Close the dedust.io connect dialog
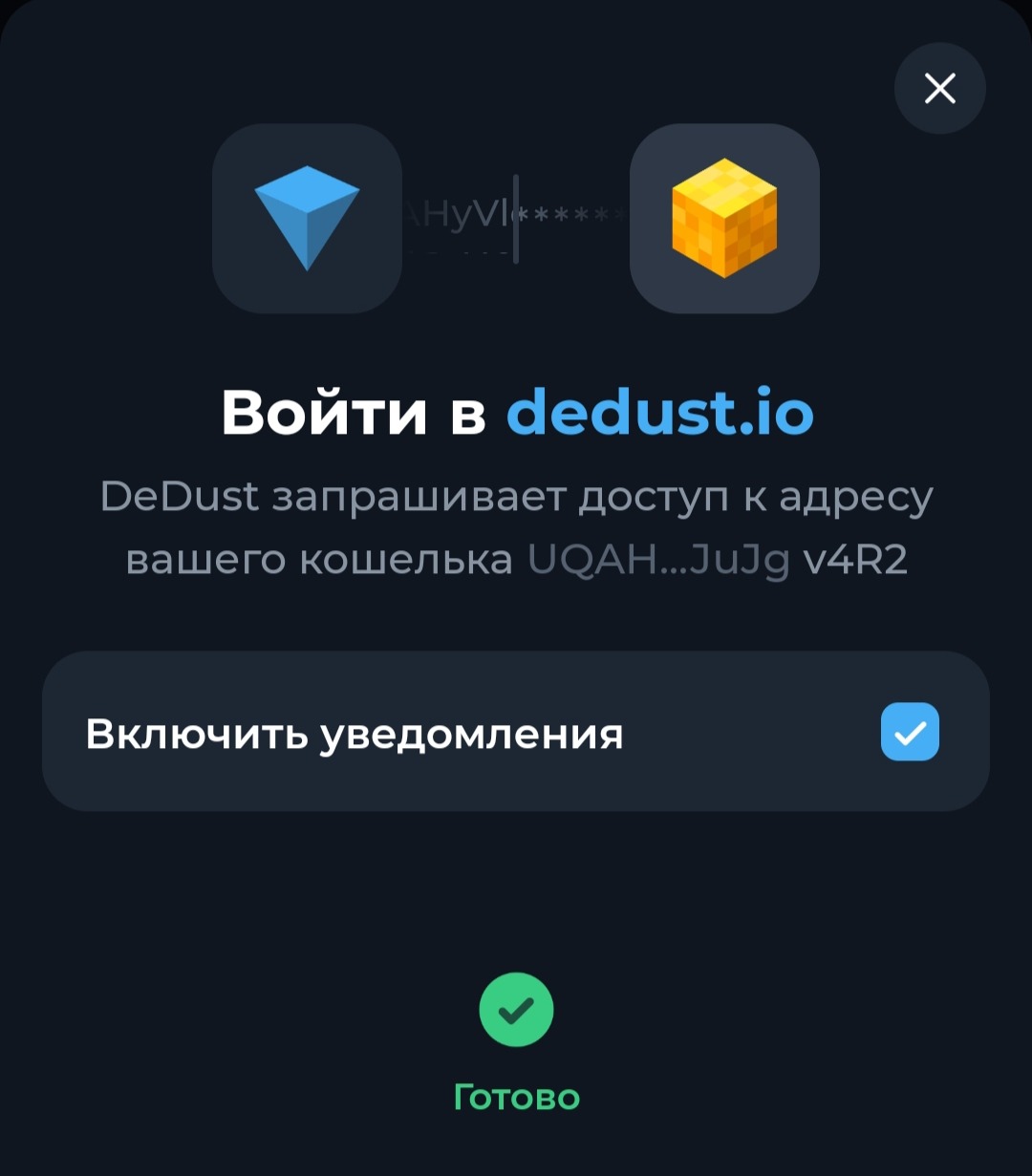This screenshot has width=1032, height=1176. coord(939,89)
